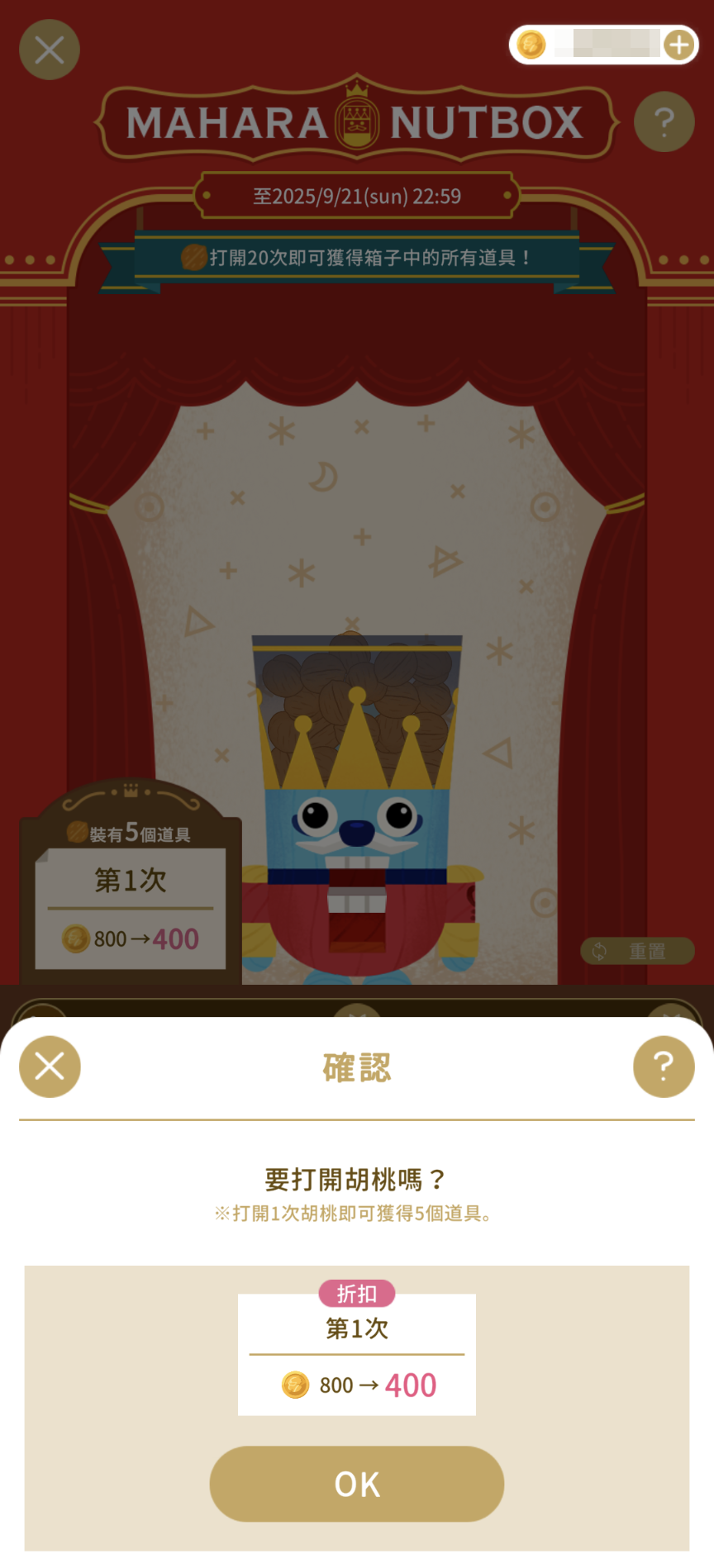Open the Mahara Nutbox help page
714x1568 pixels.
click(664, 122)
